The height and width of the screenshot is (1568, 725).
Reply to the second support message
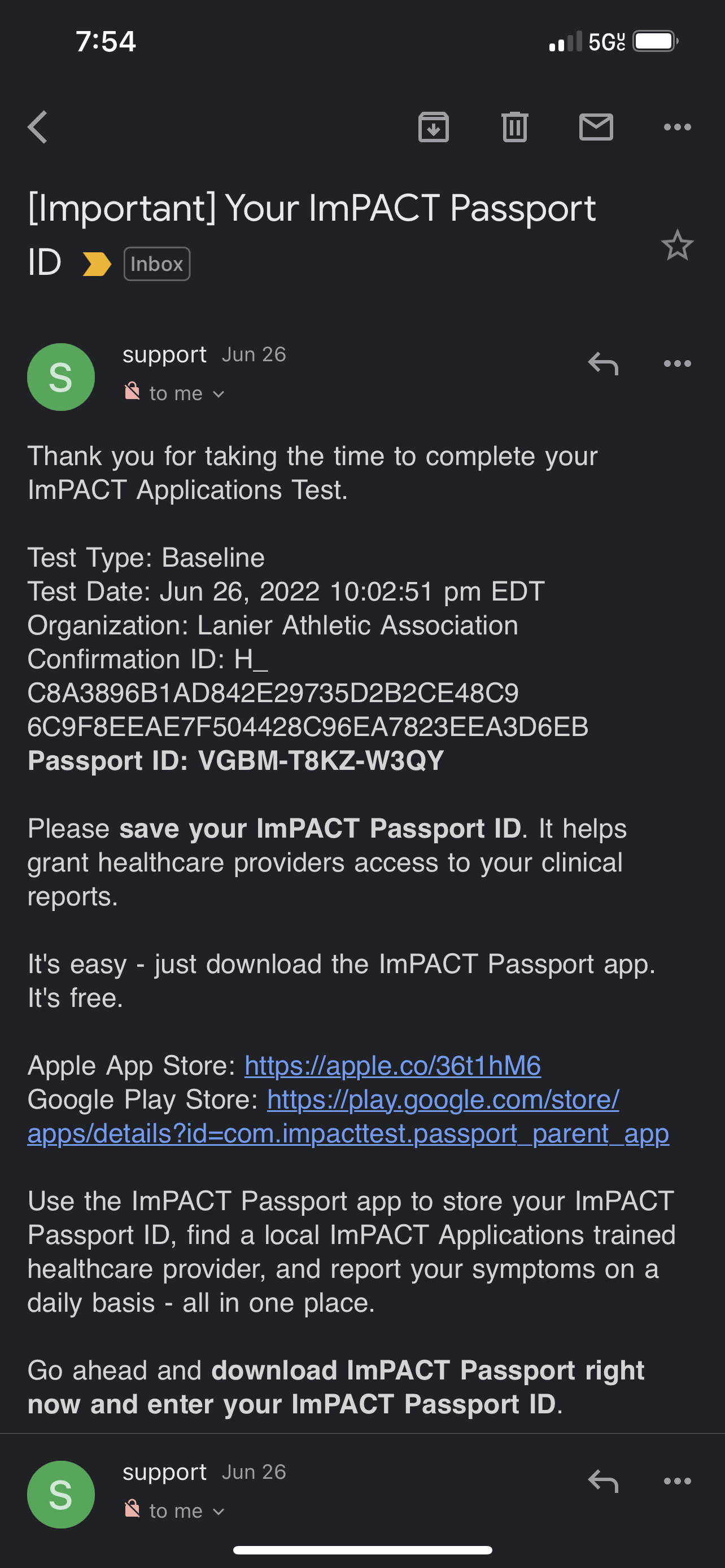point(602,1481)
